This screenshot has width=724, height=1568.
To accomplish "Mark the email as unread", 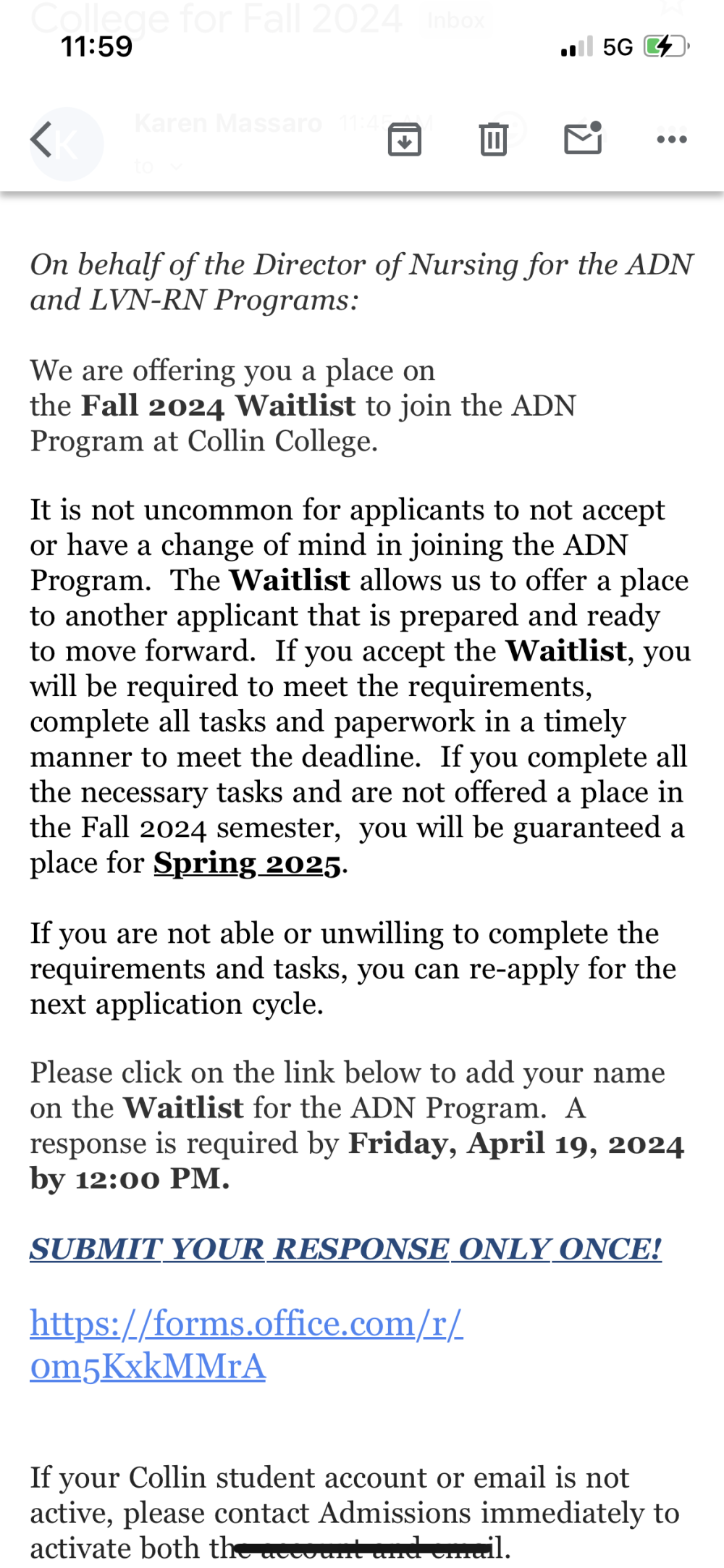I will pos(584,138).
